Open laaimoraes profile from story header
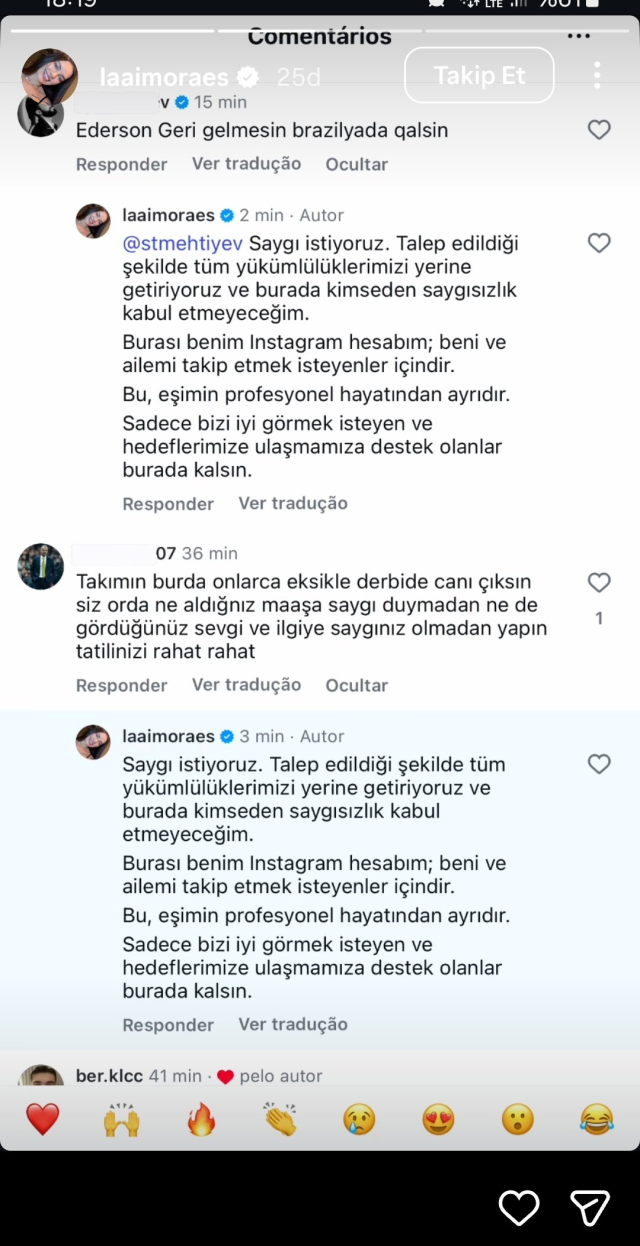 (x=165, y=77)
